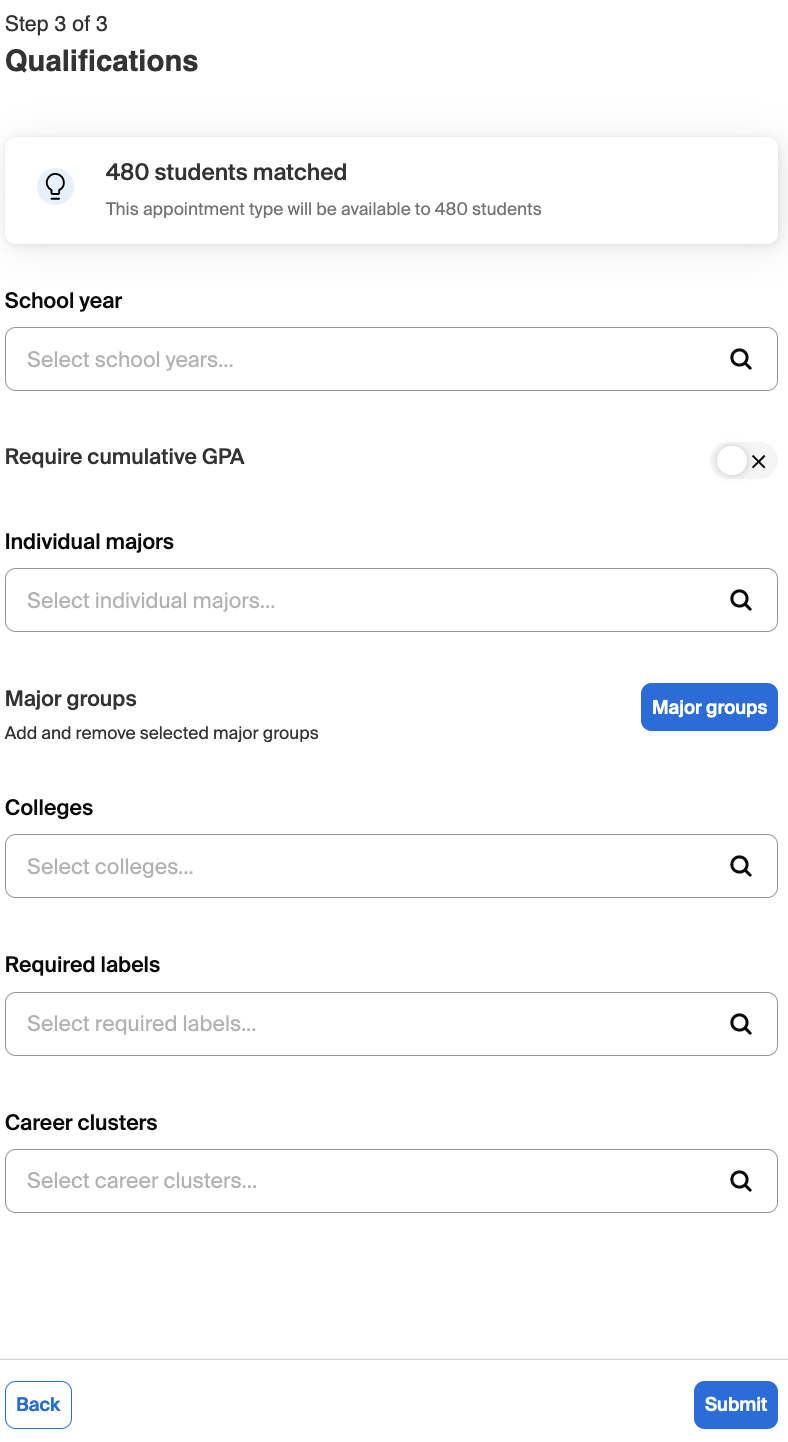Click the magnifier to search school years
The width and height of the screenshot is (788, 1442).
(740, 359)
